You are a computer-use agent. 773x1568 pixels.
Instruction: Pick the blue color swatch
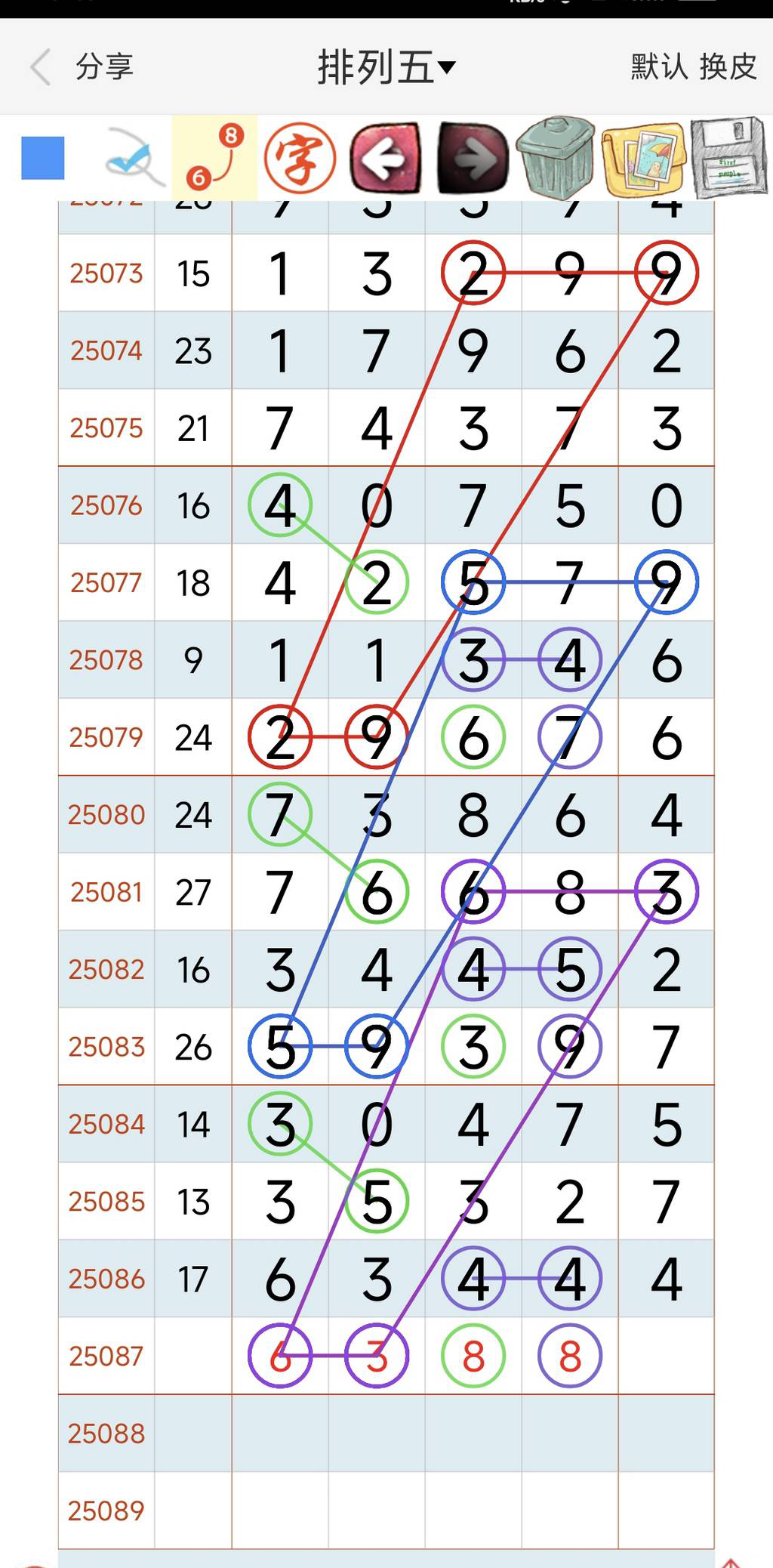[x=43, y=158]
